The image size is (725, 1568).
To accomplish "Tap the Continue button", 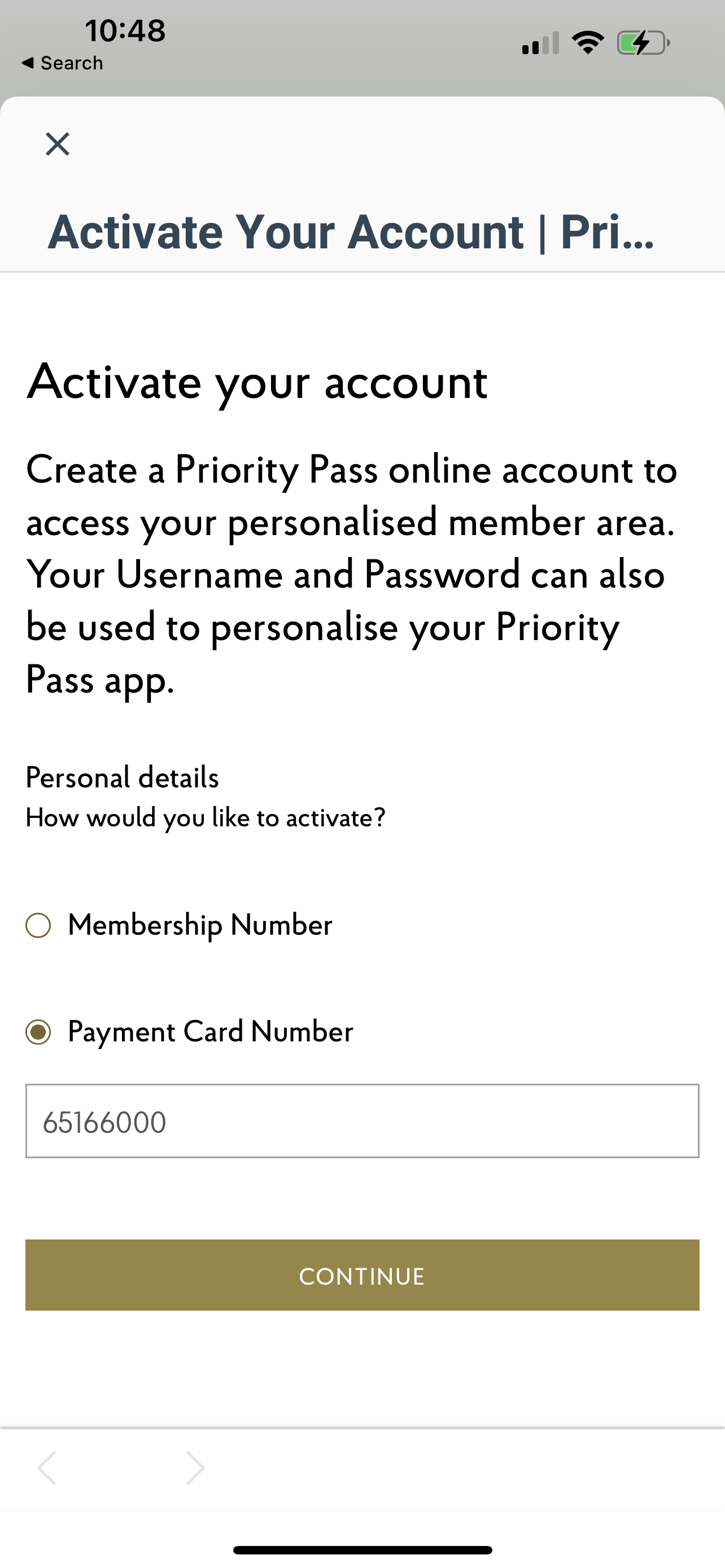I will pos(362,1275).
